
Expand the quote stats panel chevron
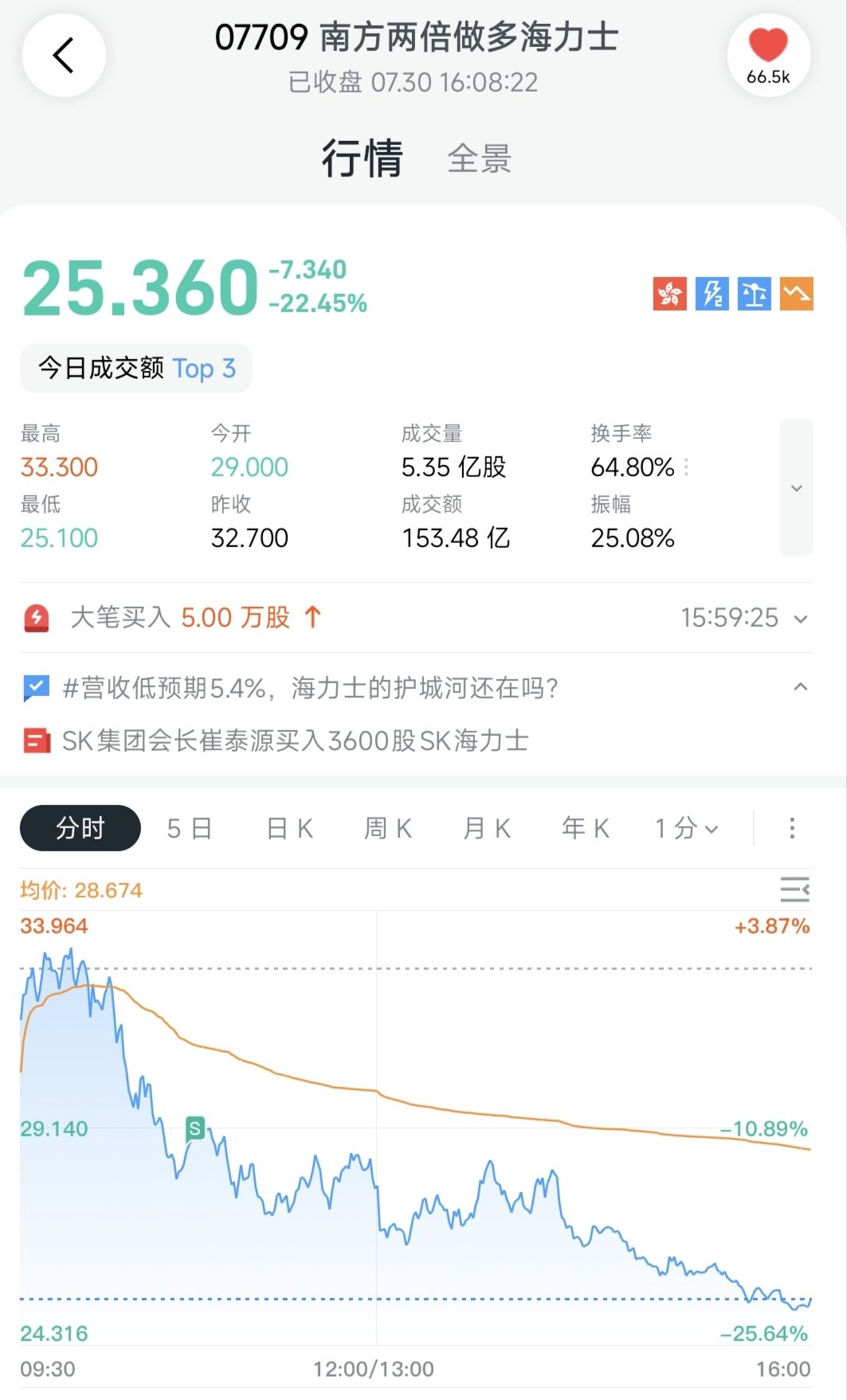(x=796, y=487)
